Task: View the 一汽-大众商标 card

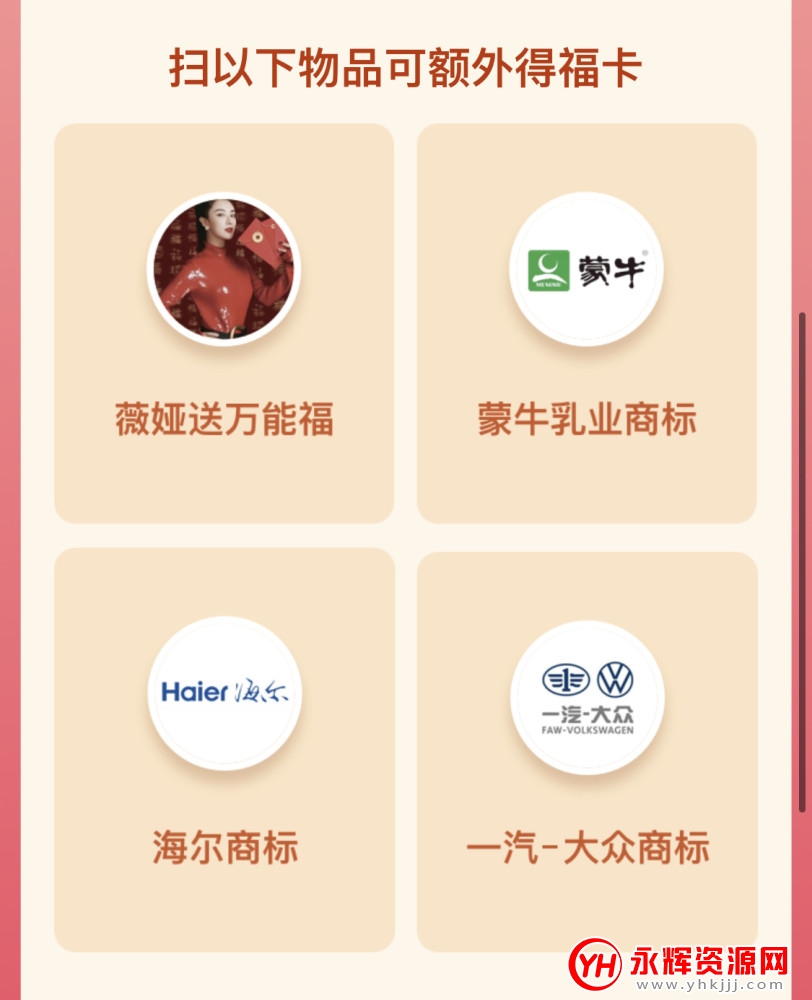Action: tap(587, 751)
